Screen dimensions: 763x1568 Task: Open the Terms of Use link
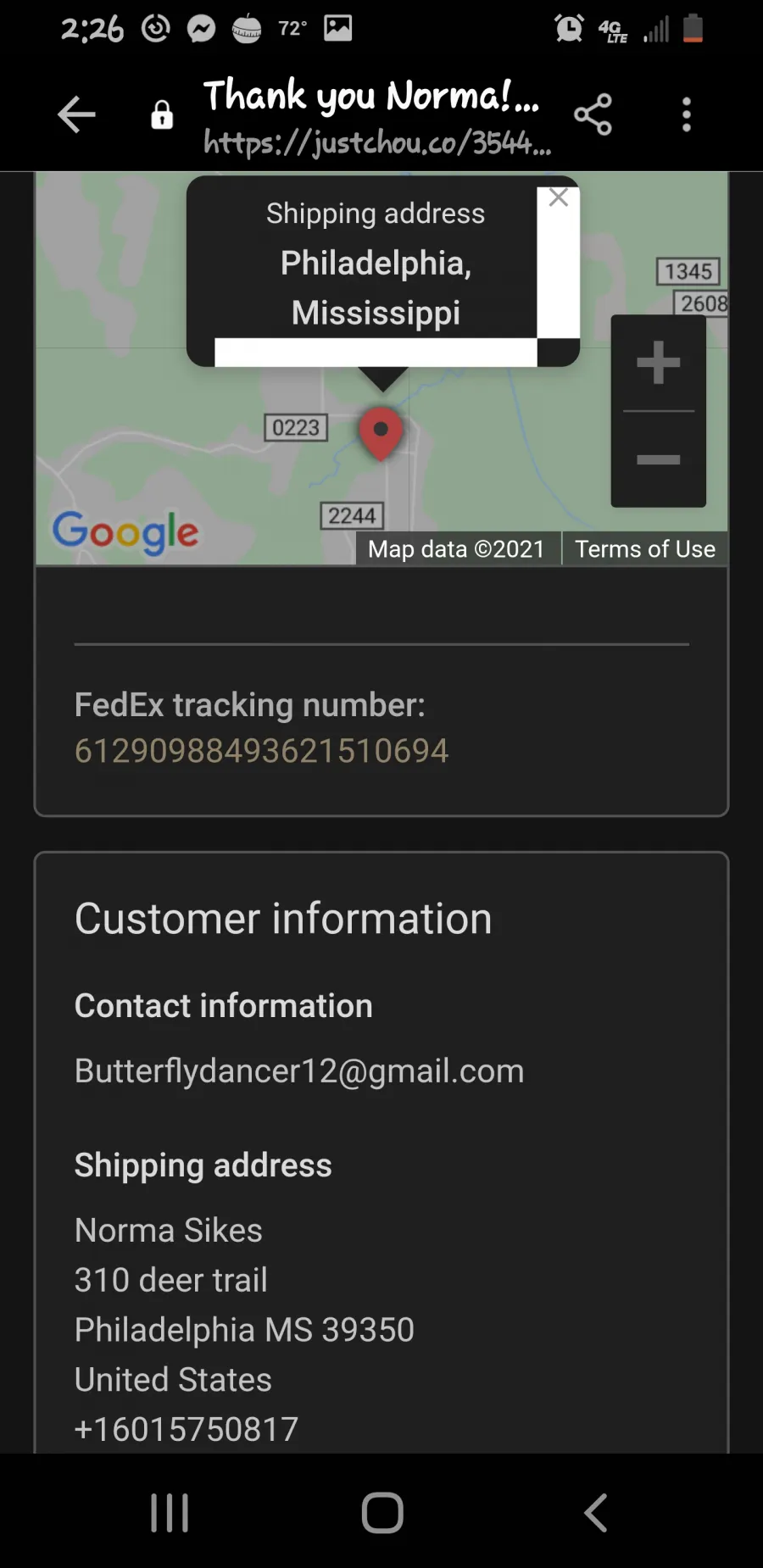645,549
